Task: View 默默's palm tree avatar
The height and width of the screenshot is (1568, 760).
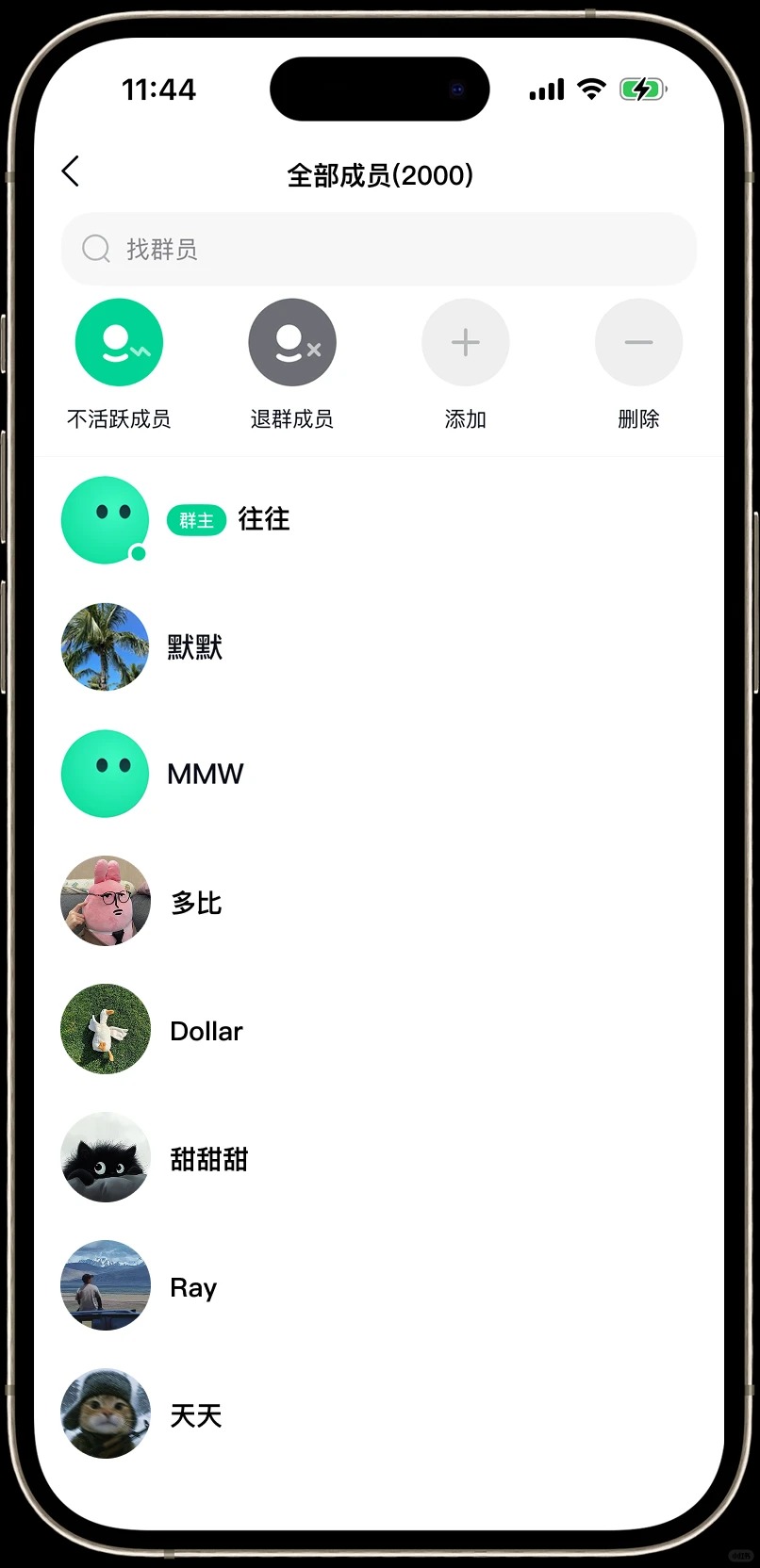Action: (105, 646)
